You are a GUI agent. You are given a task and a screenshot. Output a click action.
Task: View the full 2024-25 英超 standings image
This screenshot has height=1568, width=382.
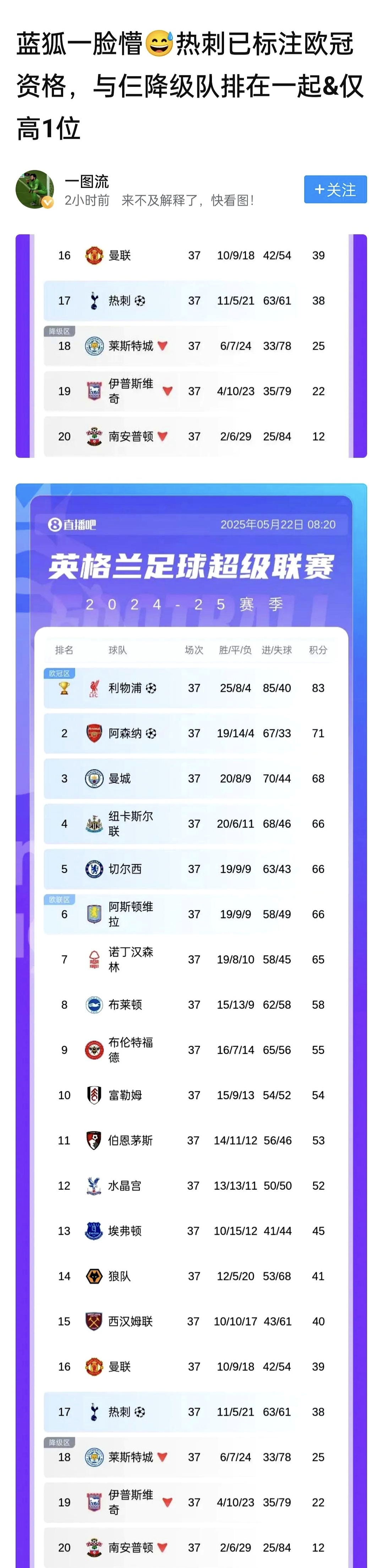(191, 1023)
